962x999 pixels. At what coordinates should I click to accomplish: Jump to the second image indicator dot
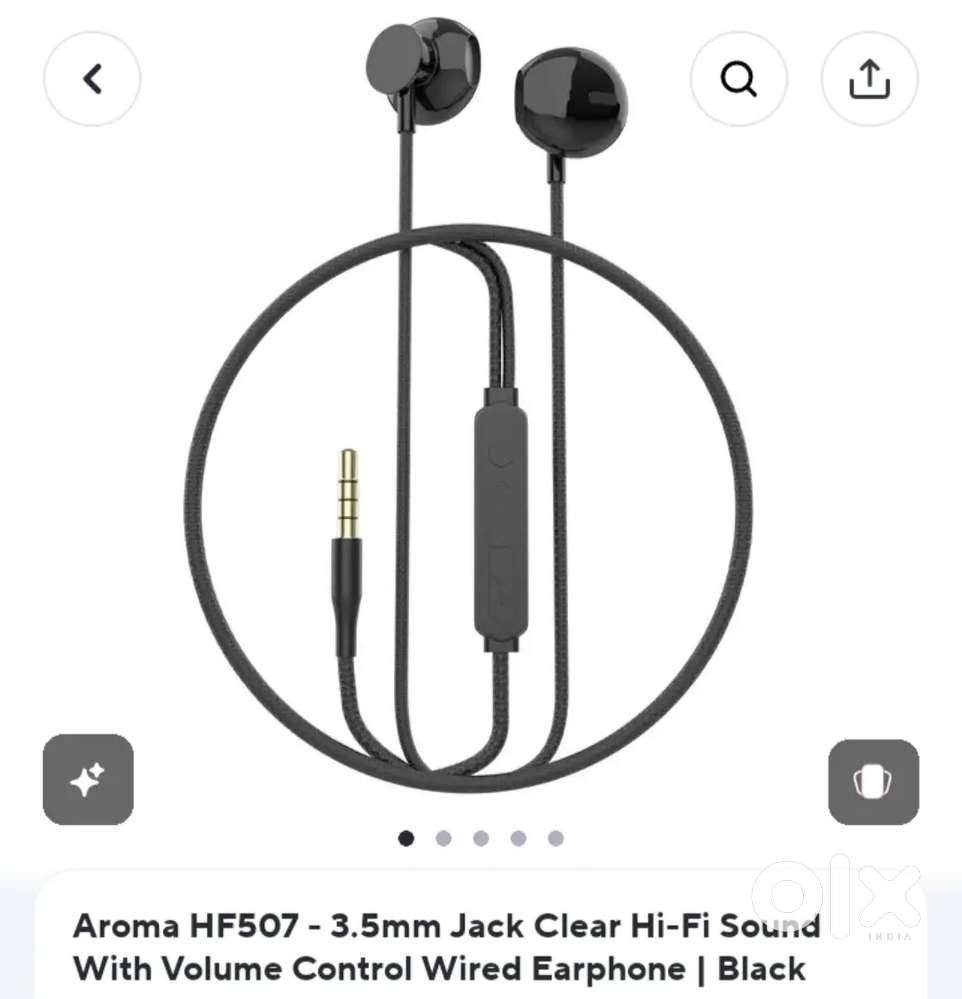point(444,838)
